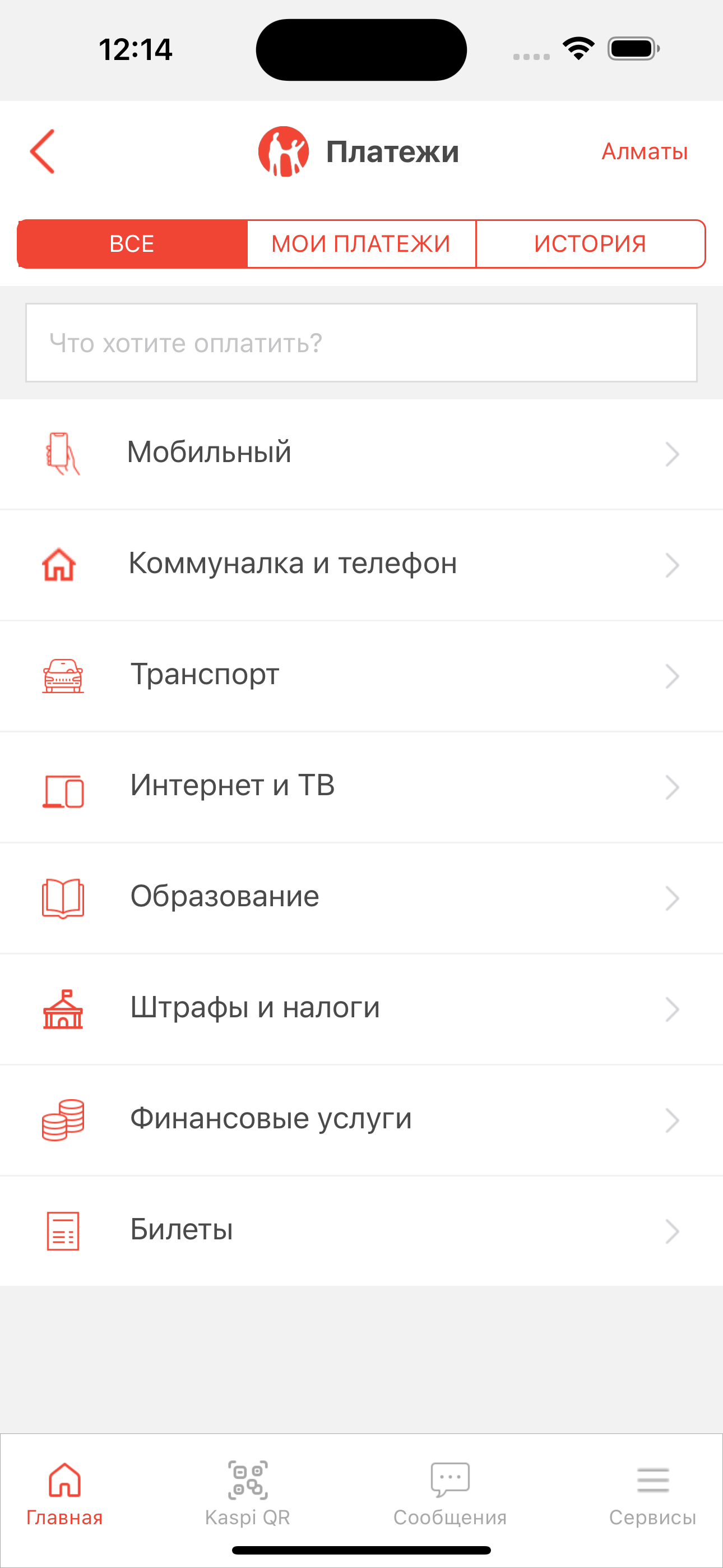This screenshot has width=723, height=1568.
Task: Open the Транспорт category
Action: pos(361,676)
